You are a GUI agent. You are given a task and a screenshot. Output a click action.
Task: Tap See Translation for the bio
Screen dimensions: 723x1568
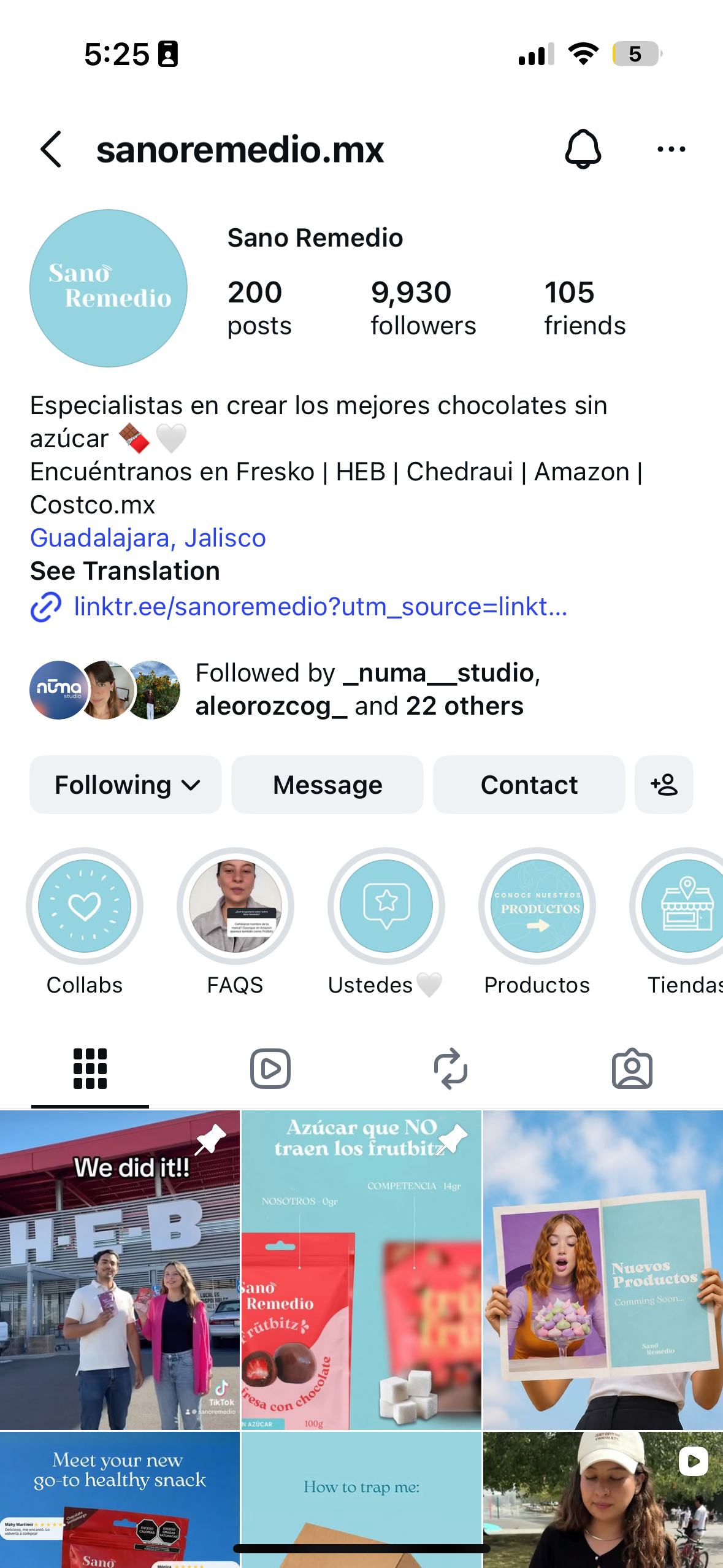(125, 571)
